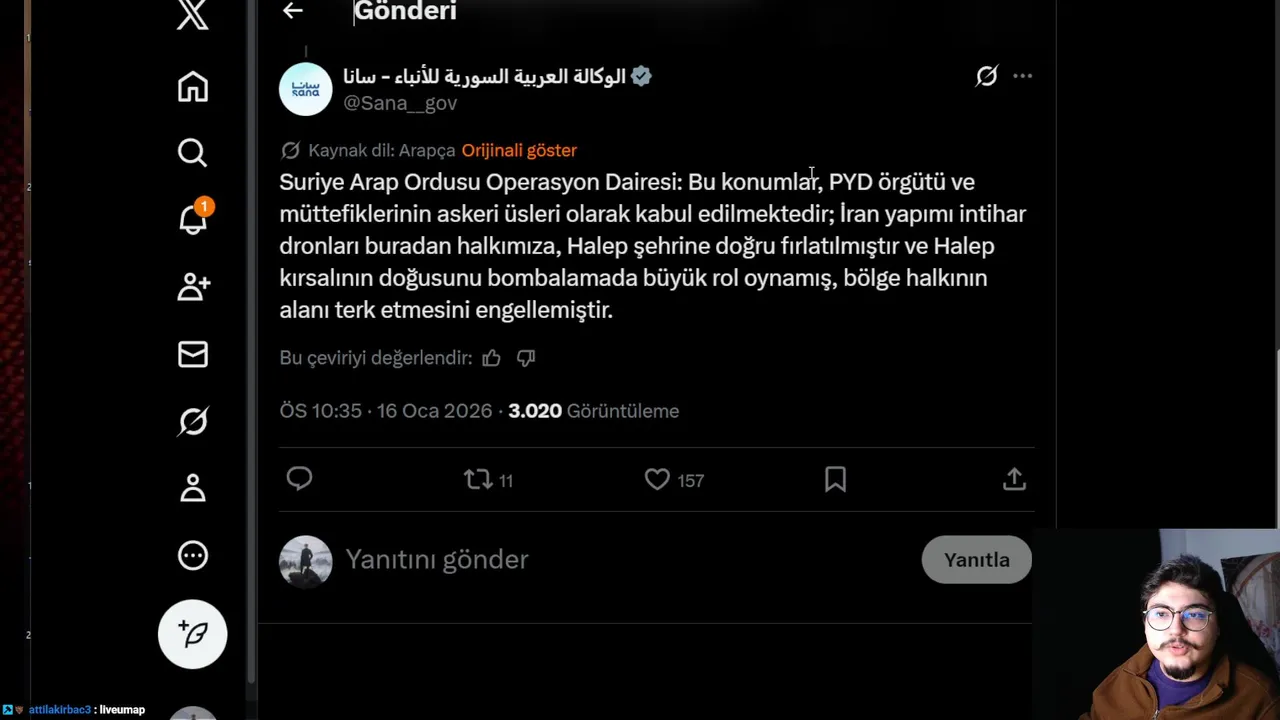Compose a new post

(193, 634)
